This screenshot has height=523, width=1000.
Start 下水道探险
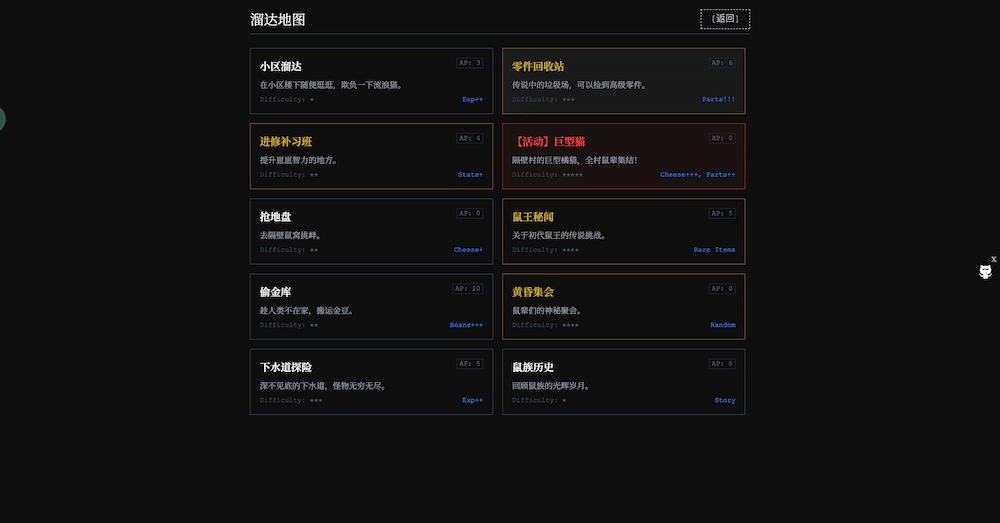click(371, 381)
